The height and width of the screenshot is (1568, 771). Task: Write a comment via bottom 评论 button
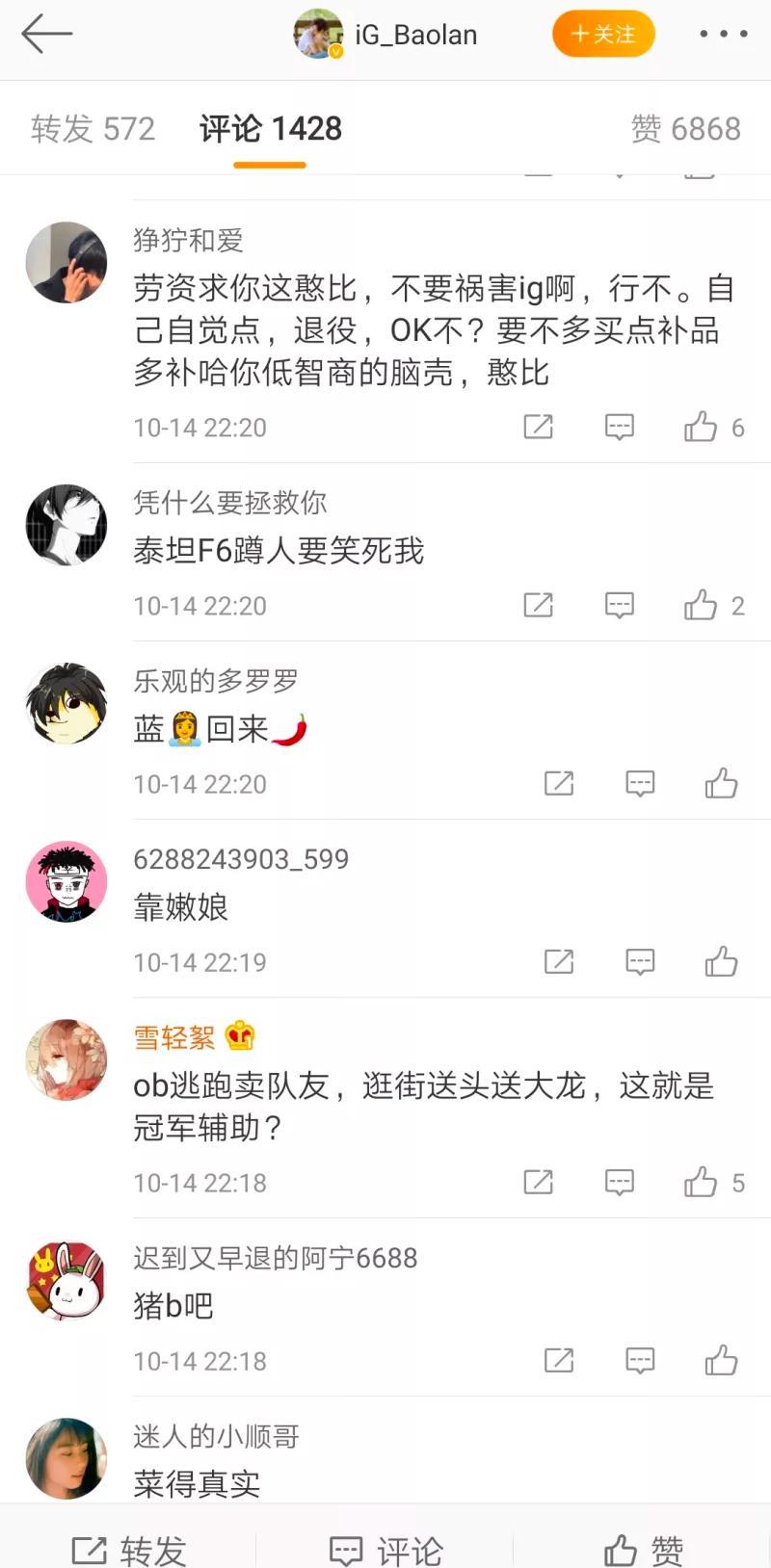[x=385, y=1549]
